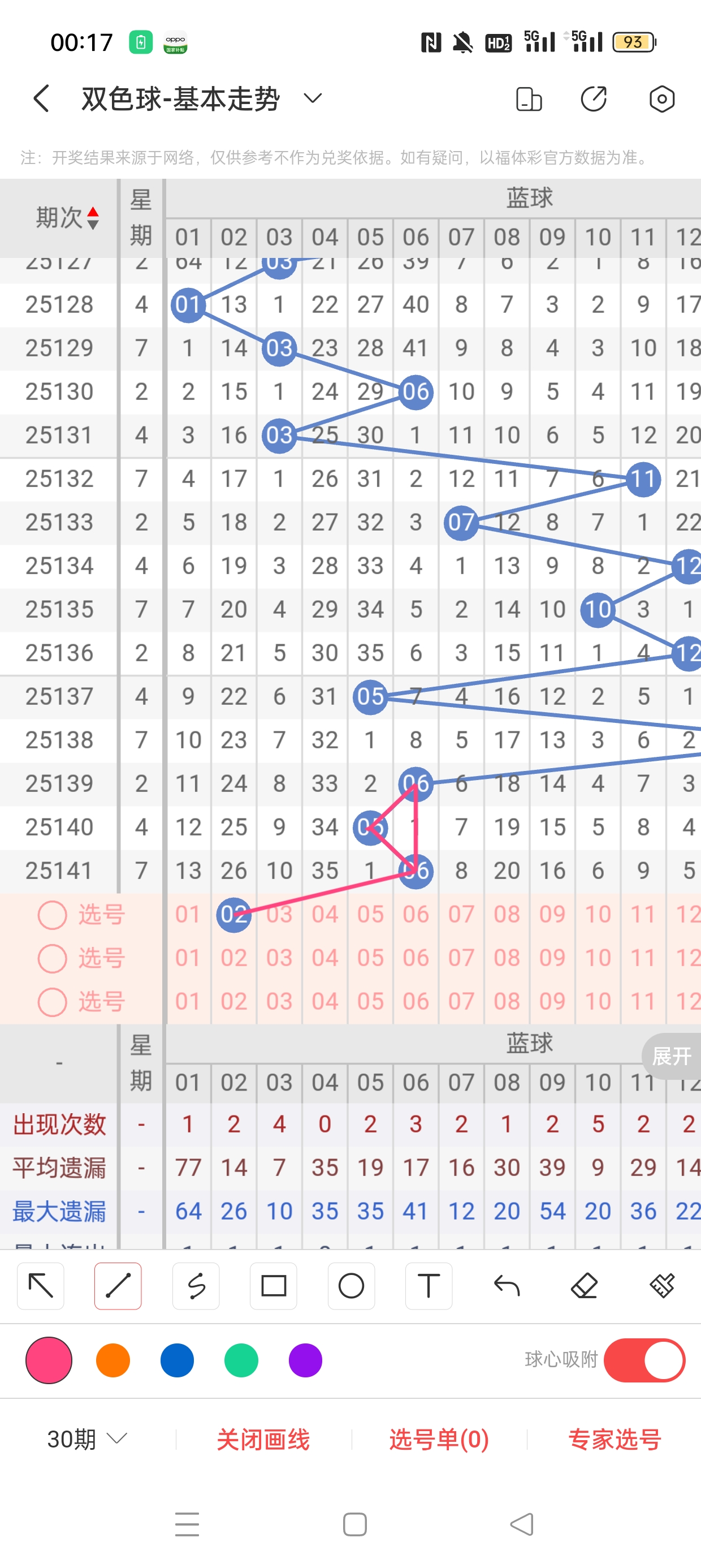Pick the orange drawing color
Screen dimensions: 701x1568
click(x=113, y=1360)
